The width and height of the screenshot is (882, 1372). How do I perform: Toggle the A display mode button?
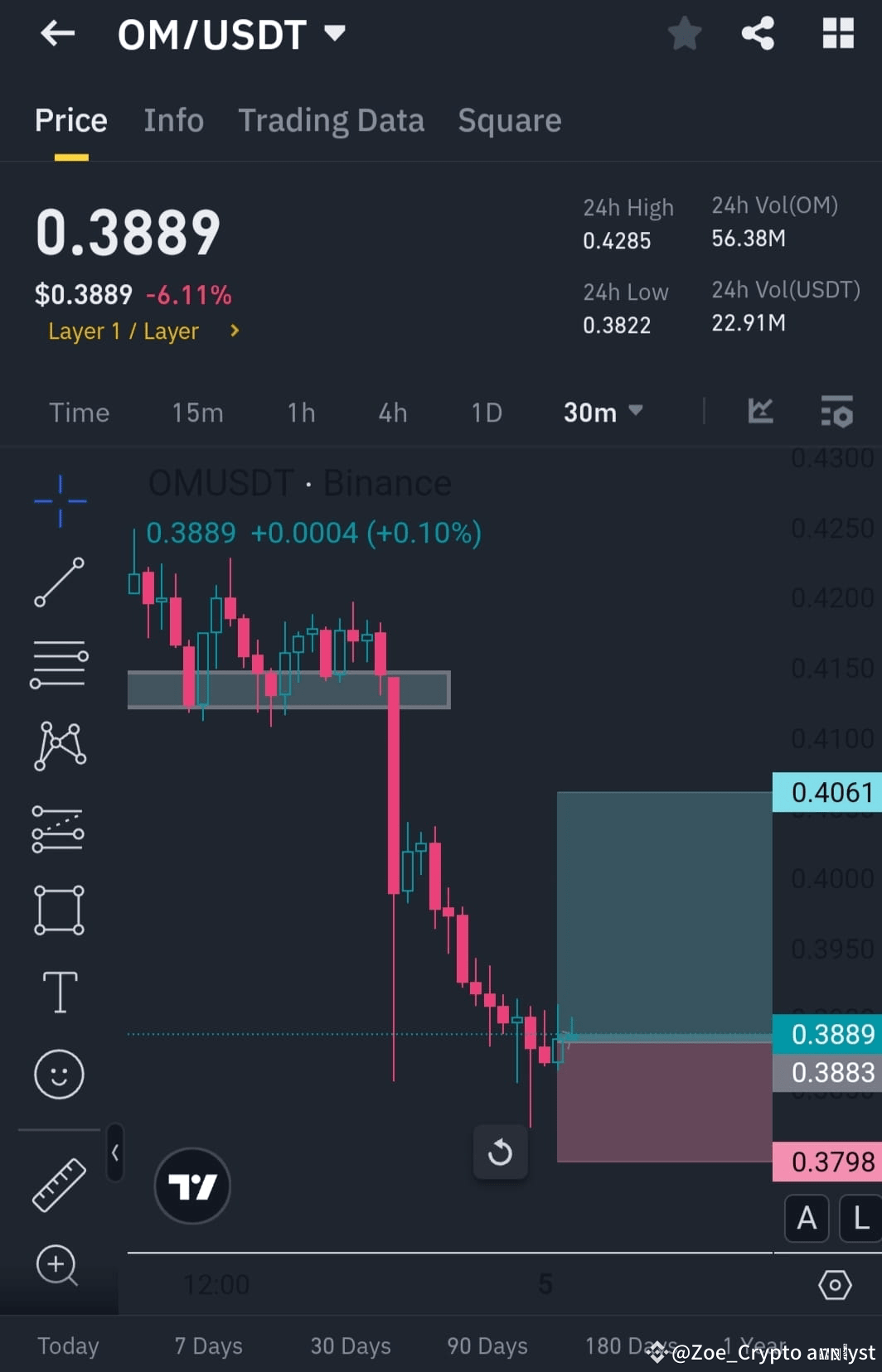click(806, 1218)
